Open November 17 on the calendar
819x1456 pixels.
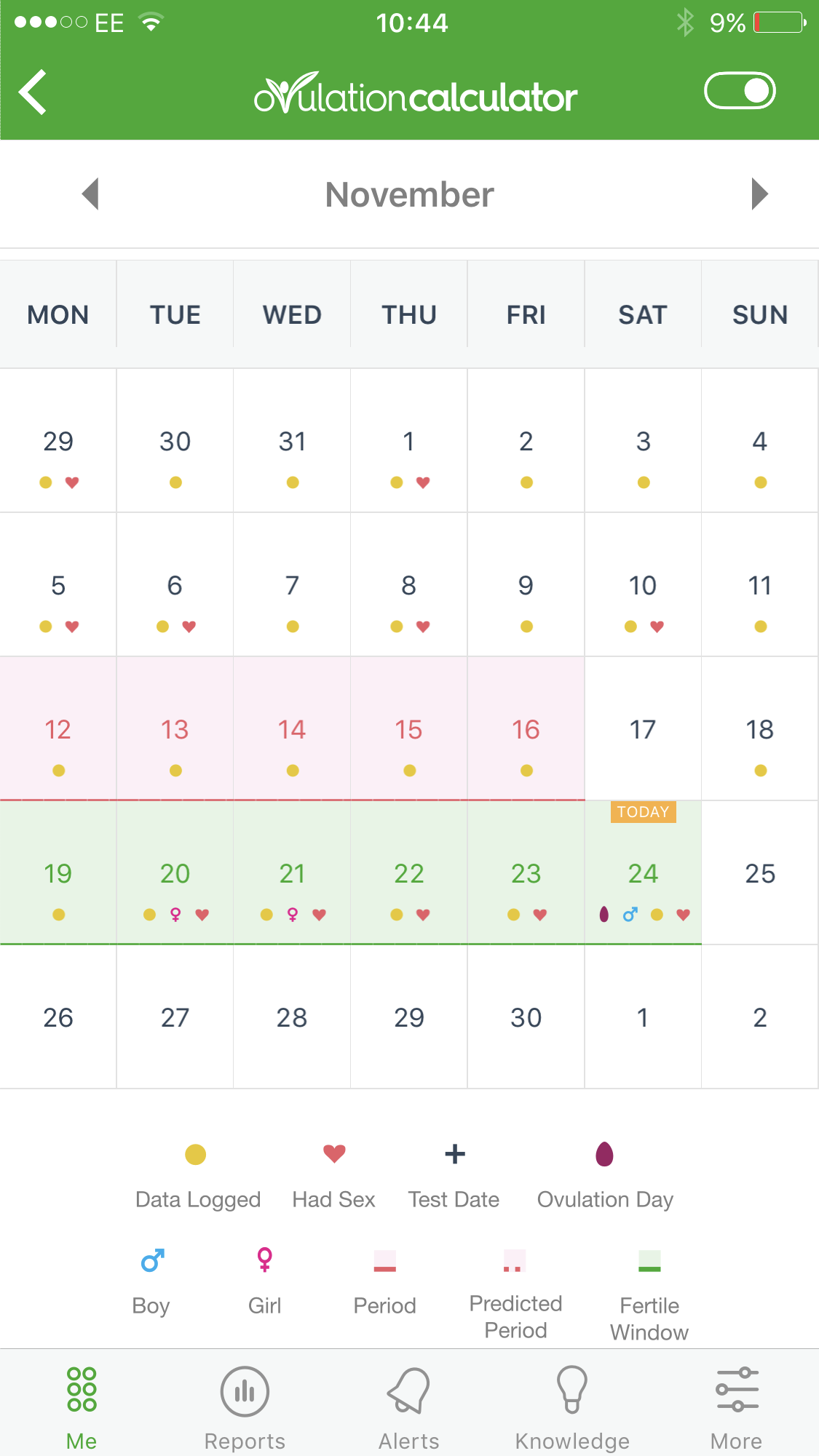(x=643, y=728)
